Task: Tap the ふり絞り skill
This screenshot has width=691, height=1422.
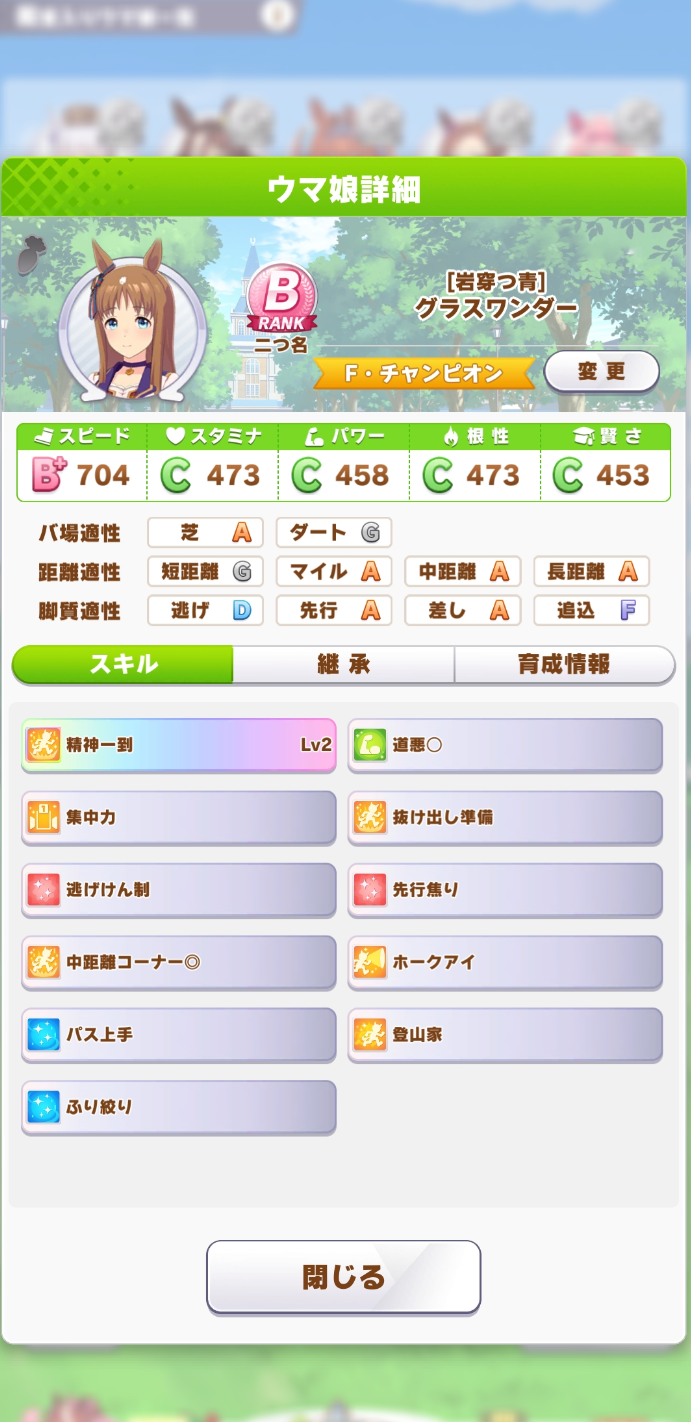Action: click(179, 1107)
